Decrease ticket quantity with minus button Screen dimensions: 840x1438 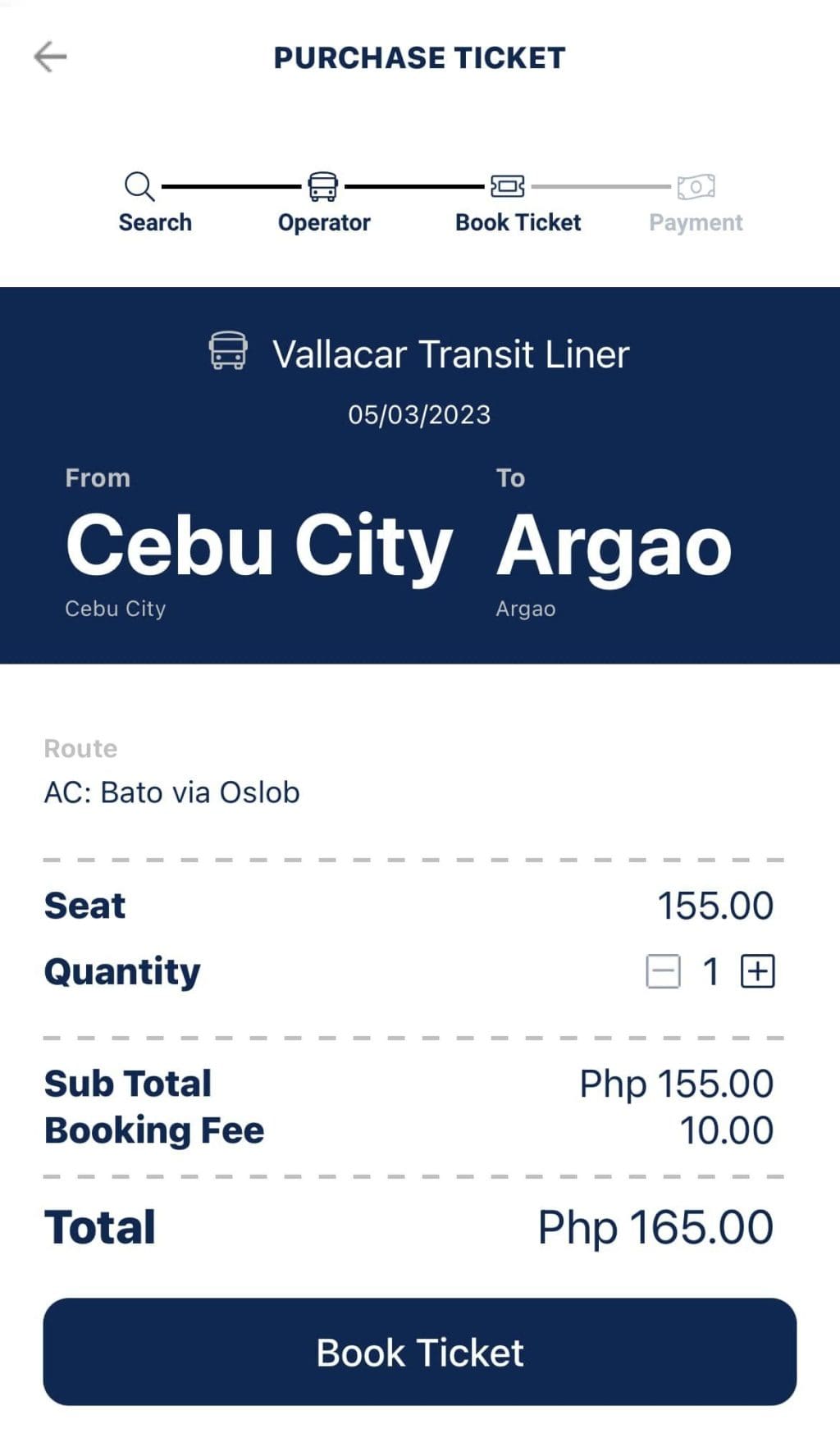663,971
